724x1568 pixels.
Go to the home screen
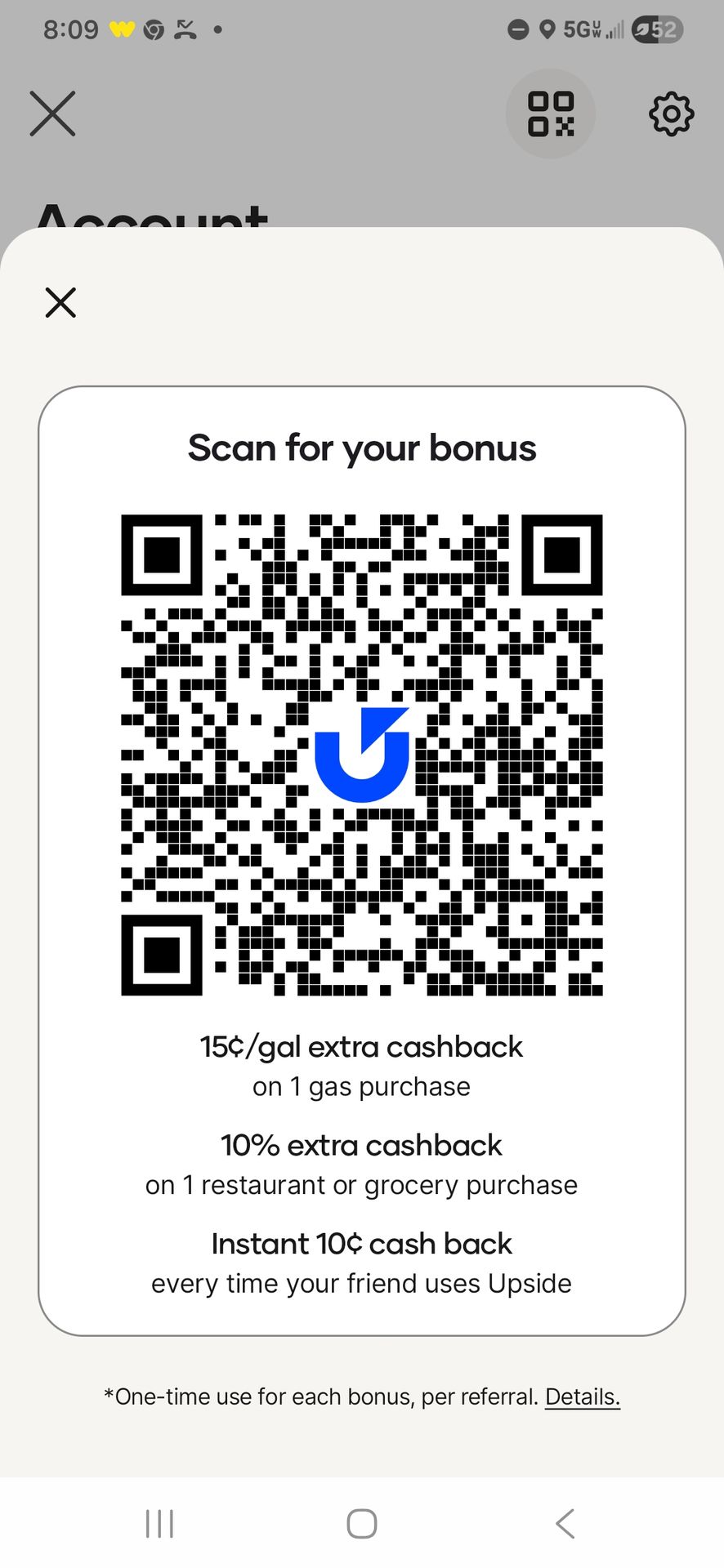pyautogui.click(x=362, y=1524)
